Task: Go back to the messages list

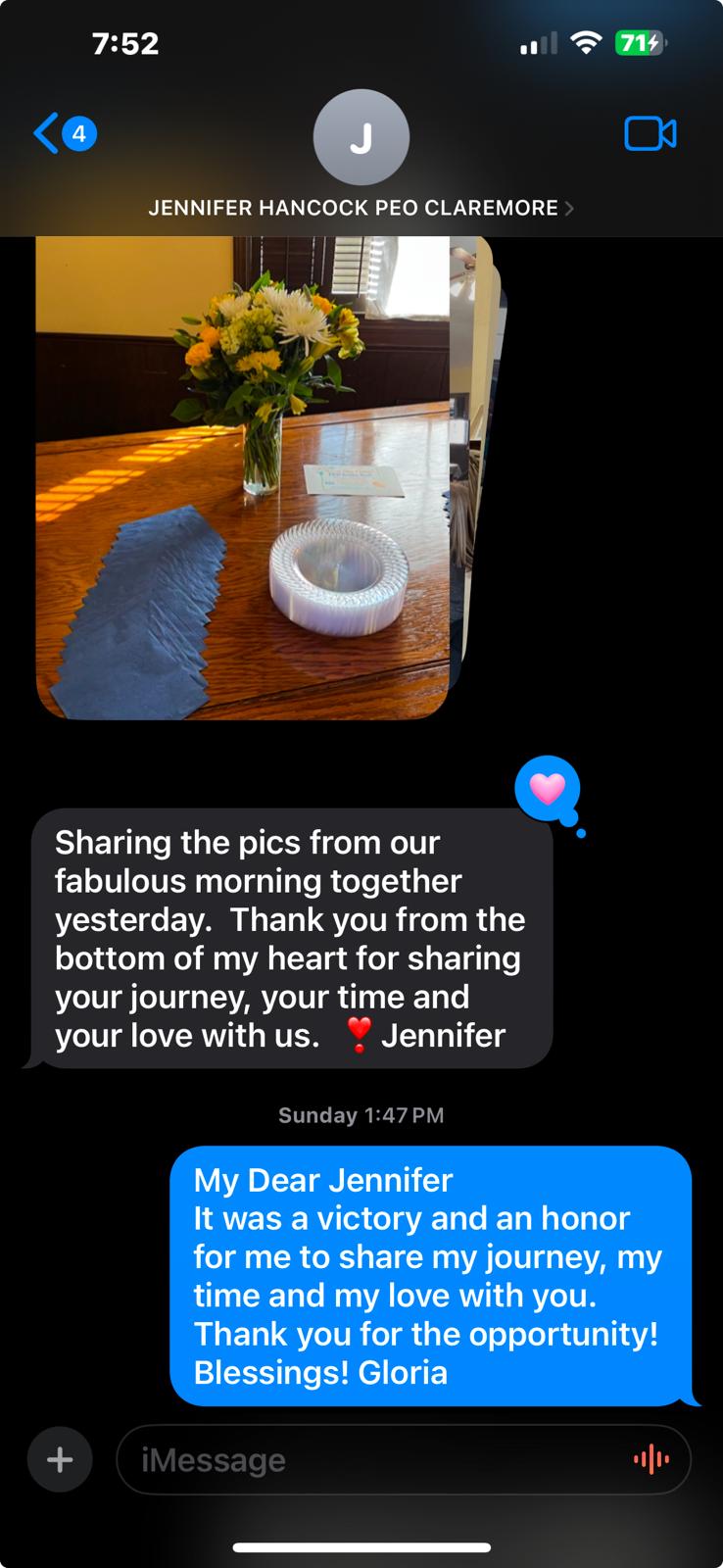Action: coord(64,133)
